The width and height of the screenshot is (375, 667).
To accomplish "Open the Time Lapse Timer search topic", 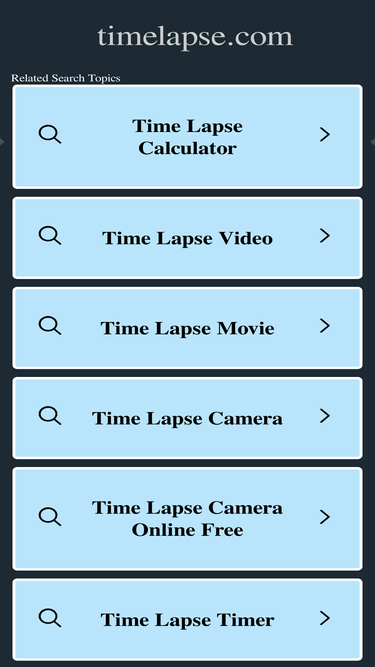I will 188,619.
